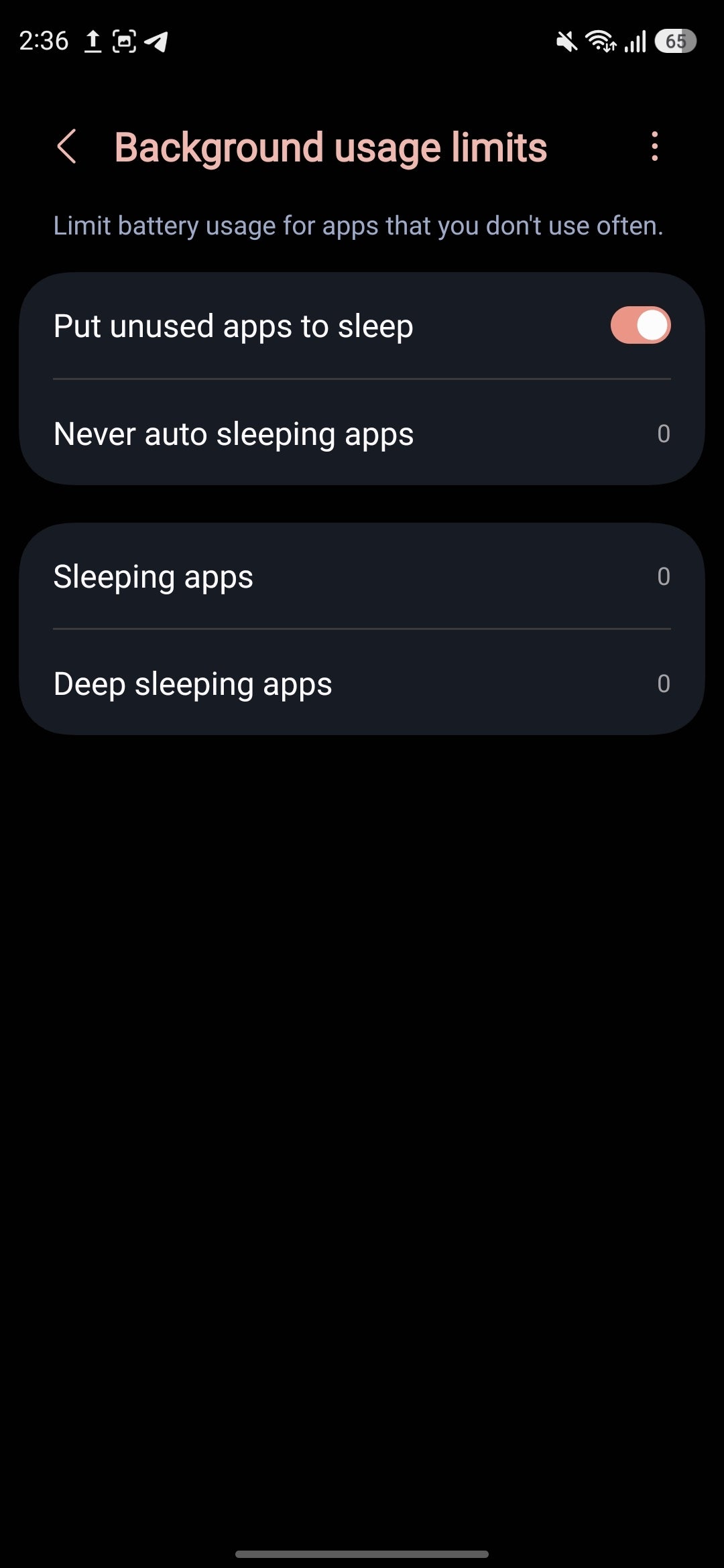724x1568 pixels.
Task: Turn off Put unused apps to sleep
Action: pos(640,326)
